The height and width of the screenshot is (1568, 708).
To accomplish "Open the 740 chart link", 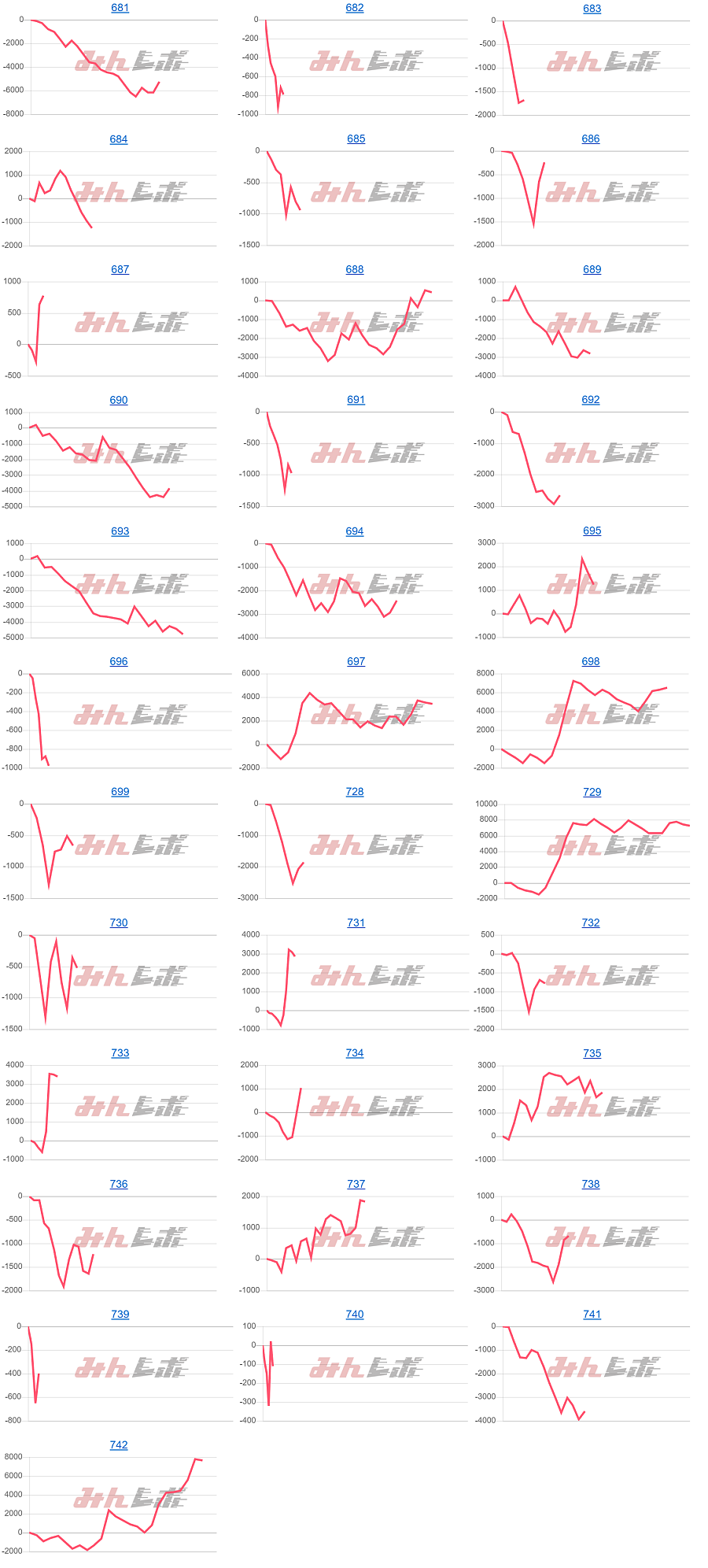I will pyautogui.click(x=355, y=1314).
